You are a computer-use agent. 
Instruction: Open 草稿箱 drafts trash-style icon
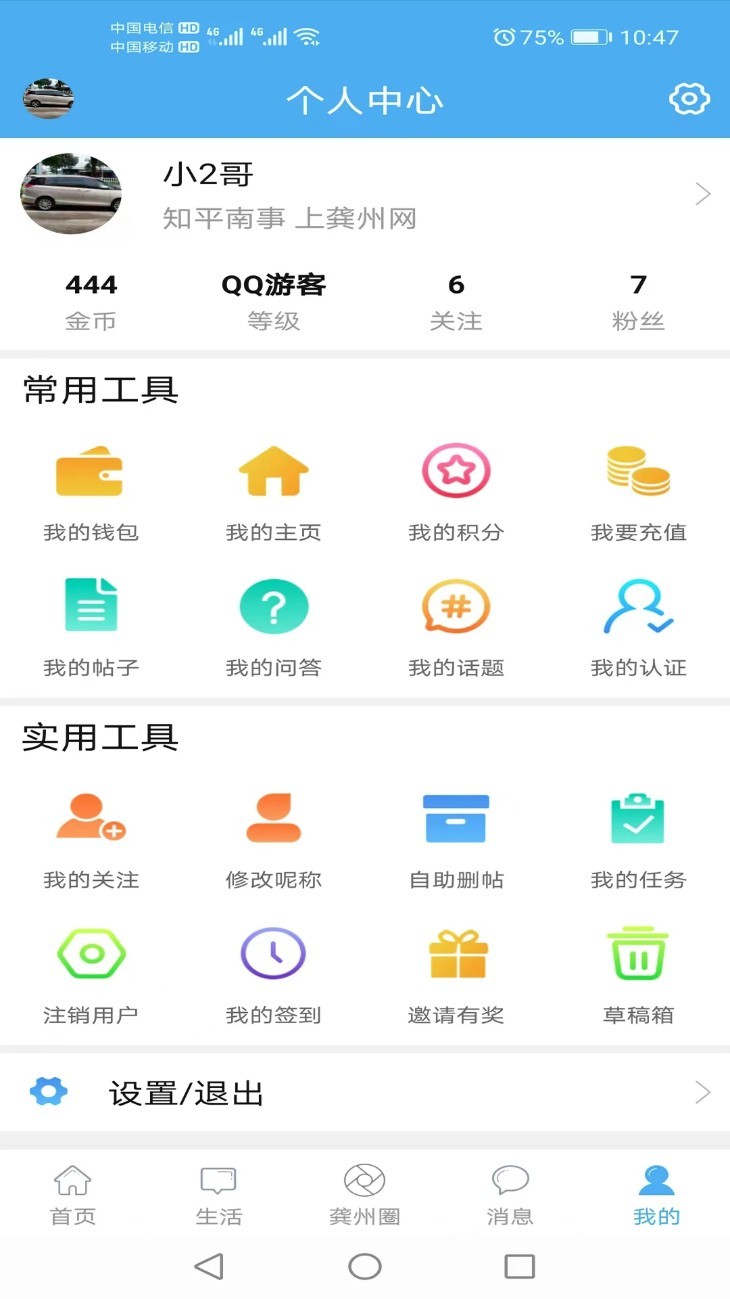pos(638,973)
